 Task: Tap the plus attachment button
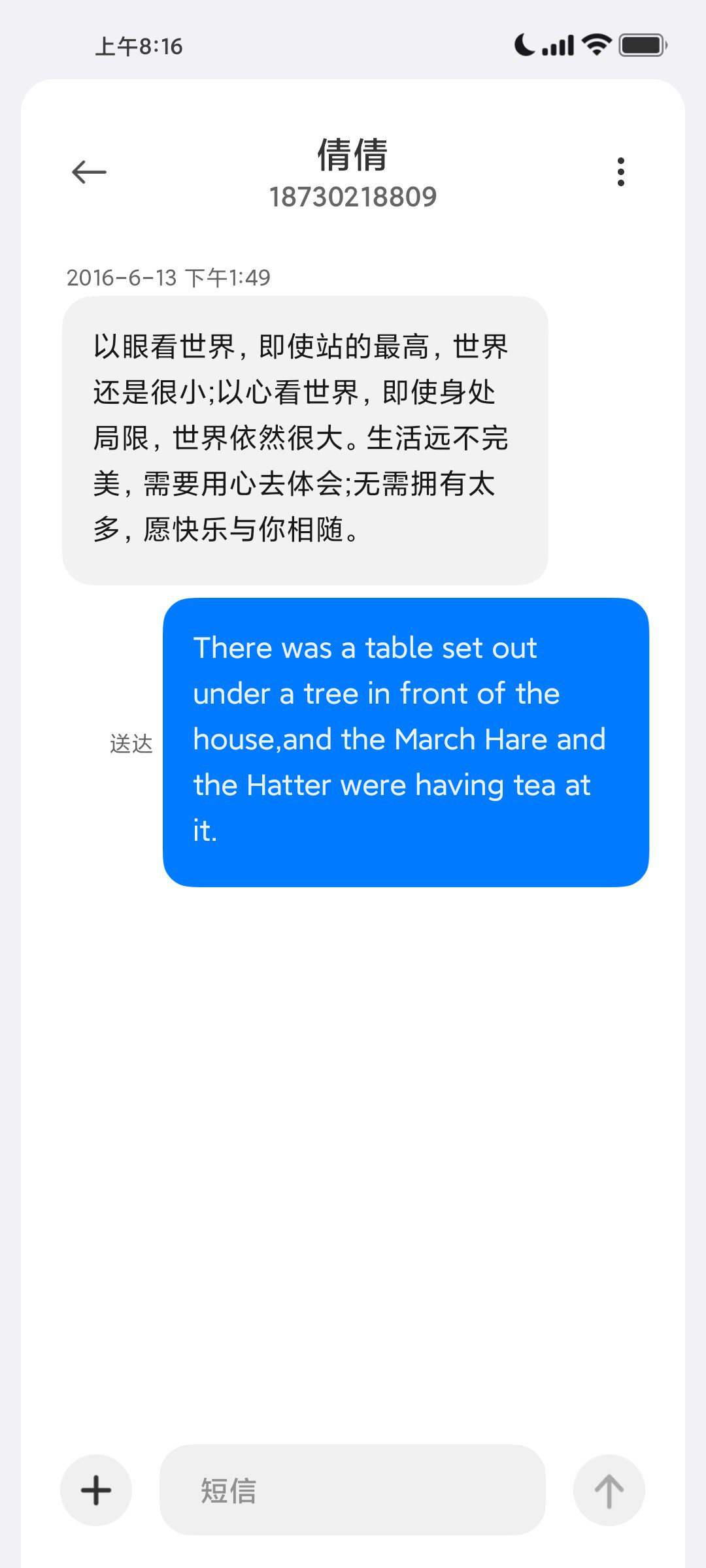(x=96, y=1490)
